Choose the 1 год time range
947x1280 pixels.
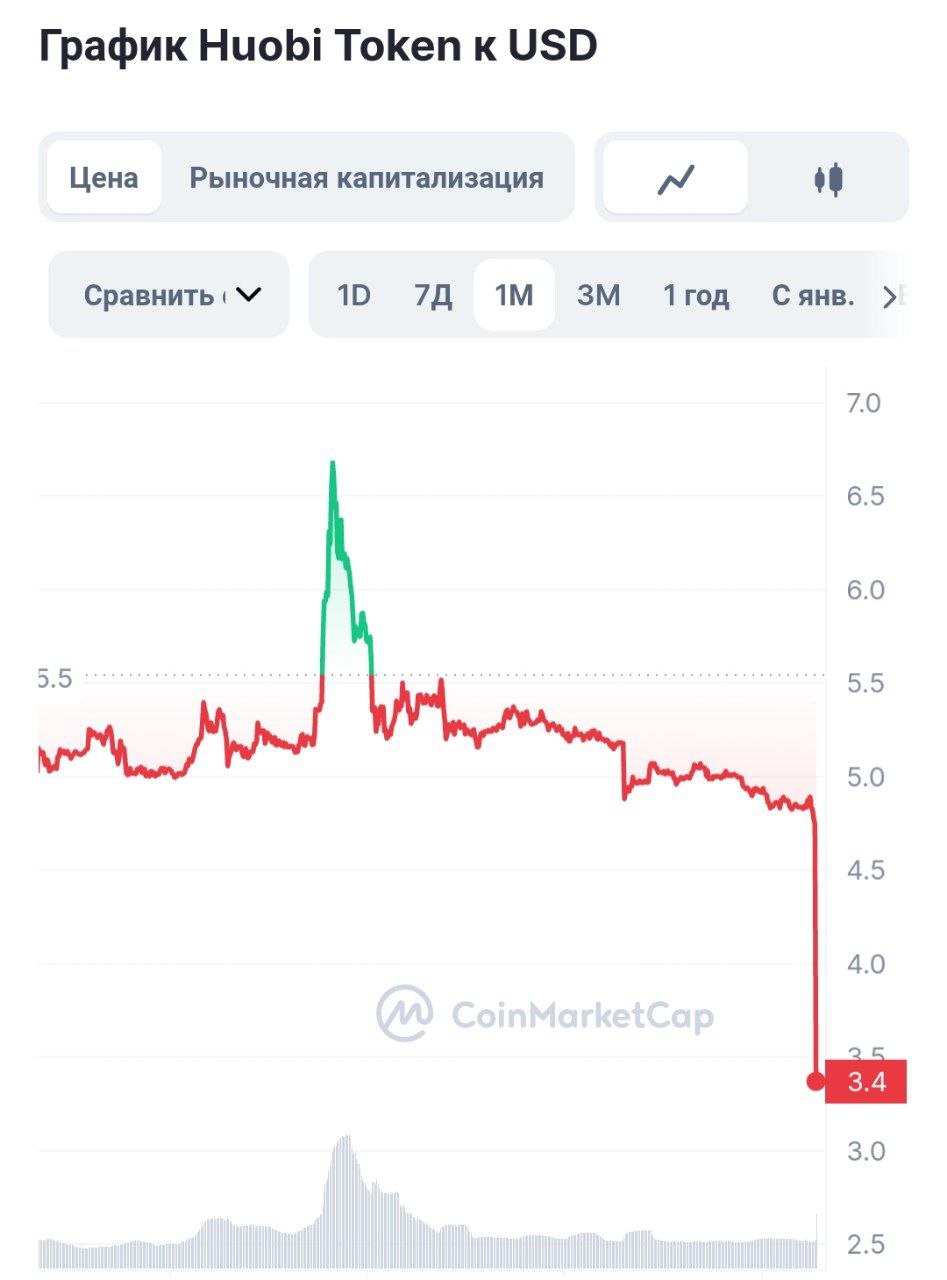coord(696,294)
